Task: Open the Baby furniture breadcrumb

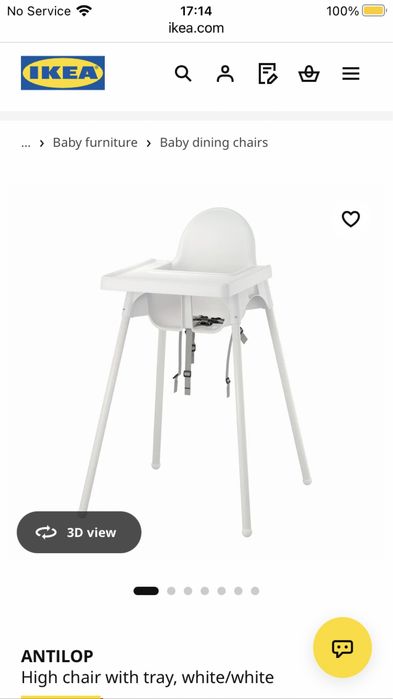Action: pyautogui.click(x=95, y=143)
